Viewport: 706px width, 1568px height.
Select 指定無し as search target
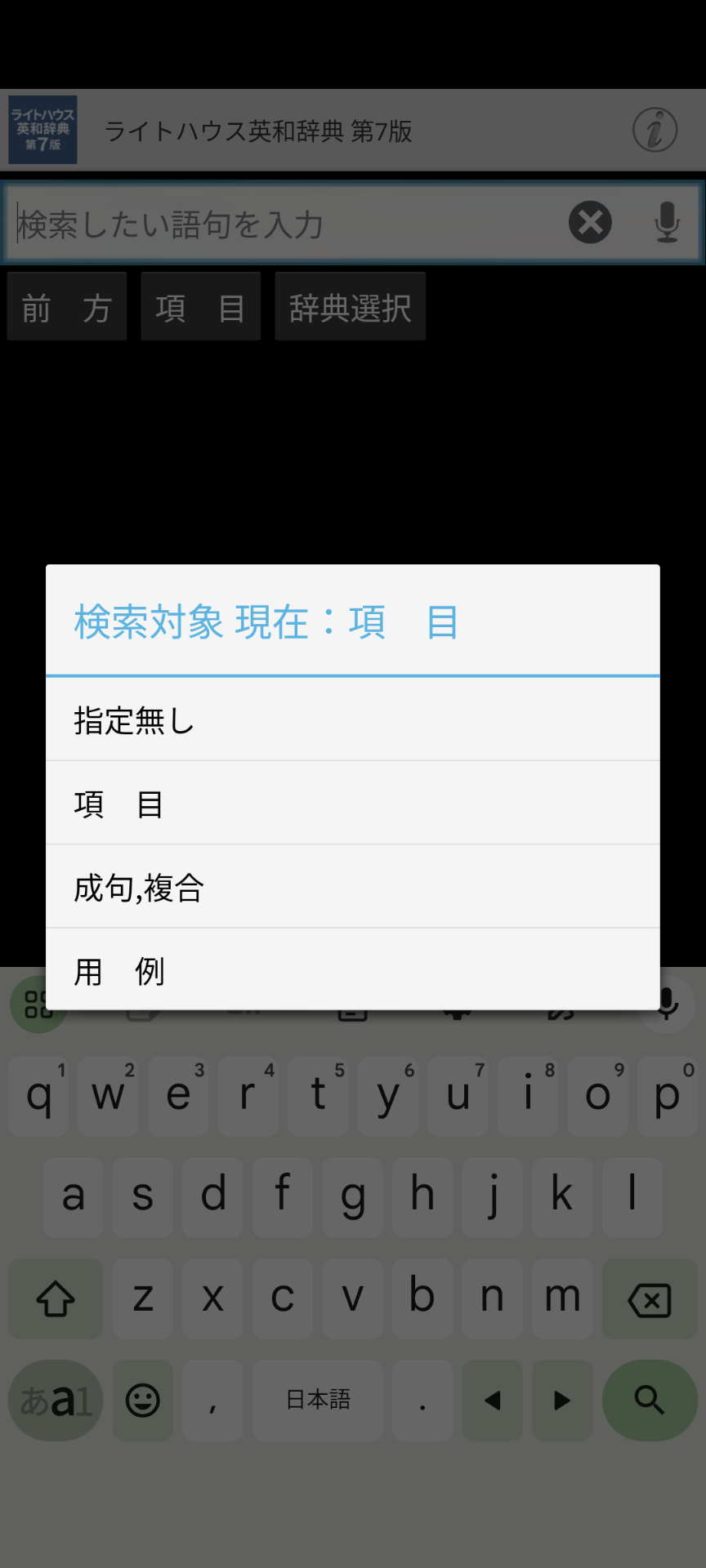[x=352, y=720]
